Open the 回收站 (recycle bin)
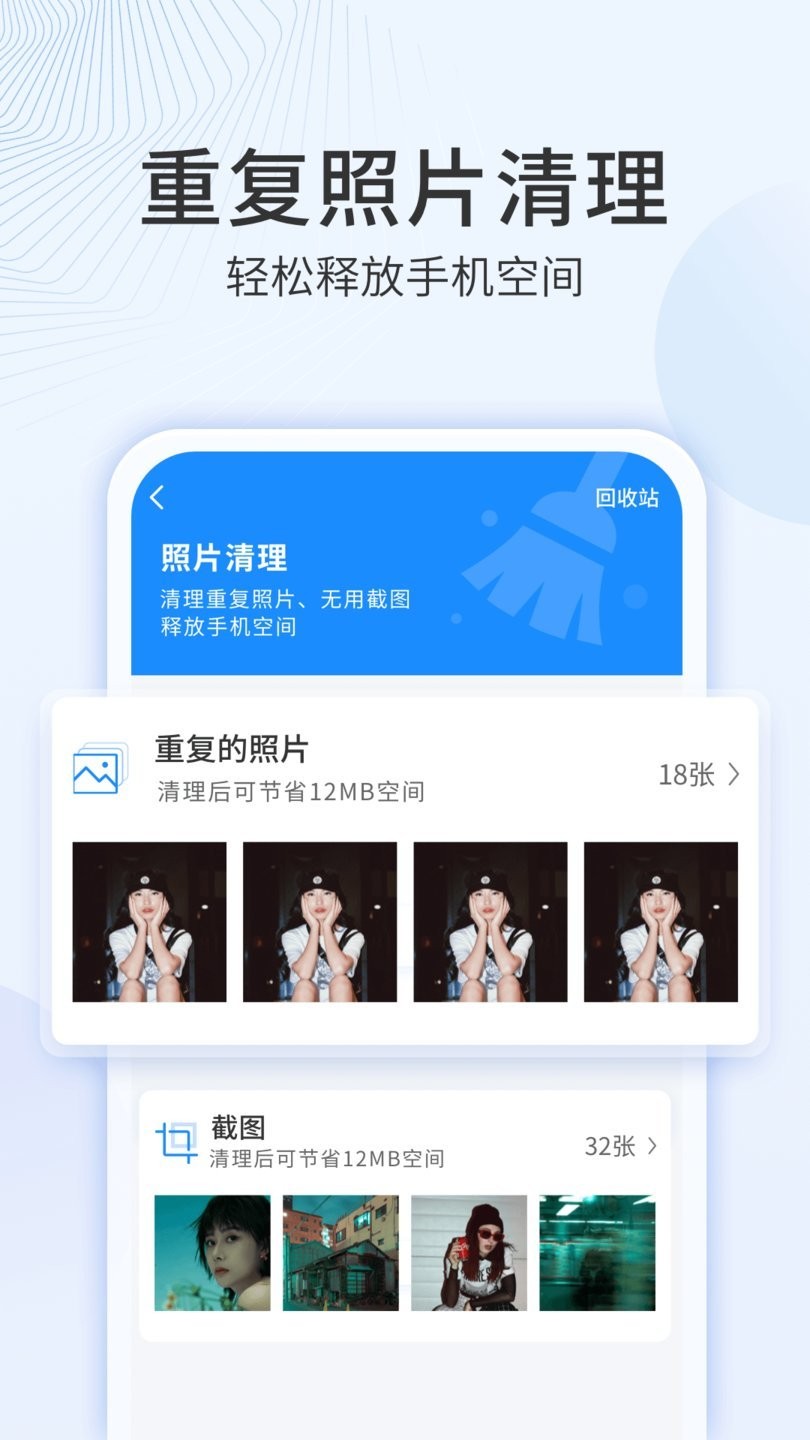This screenshot has width=810, height=1440. click(625, 497)
